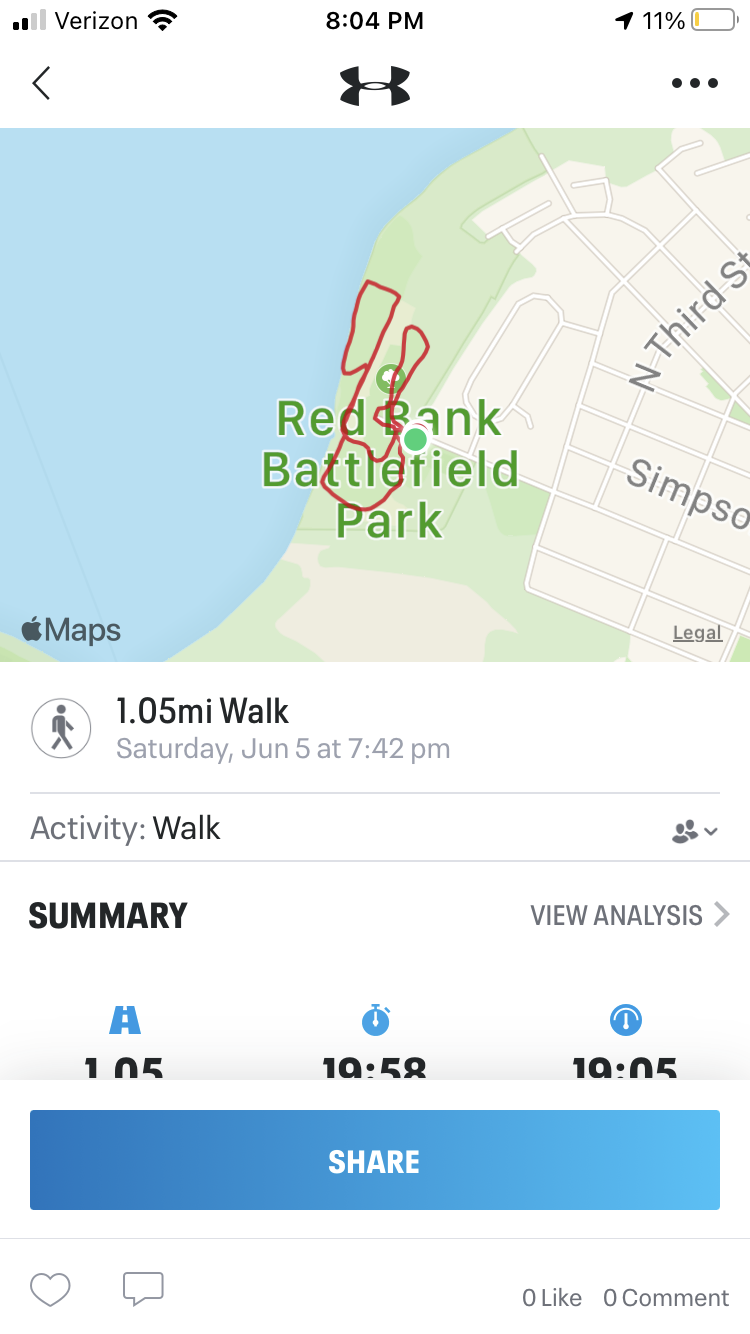This screenshot has height=1334, width=750.
Task: Open View Analysis for this workout
Action: (x=629, y=915)
